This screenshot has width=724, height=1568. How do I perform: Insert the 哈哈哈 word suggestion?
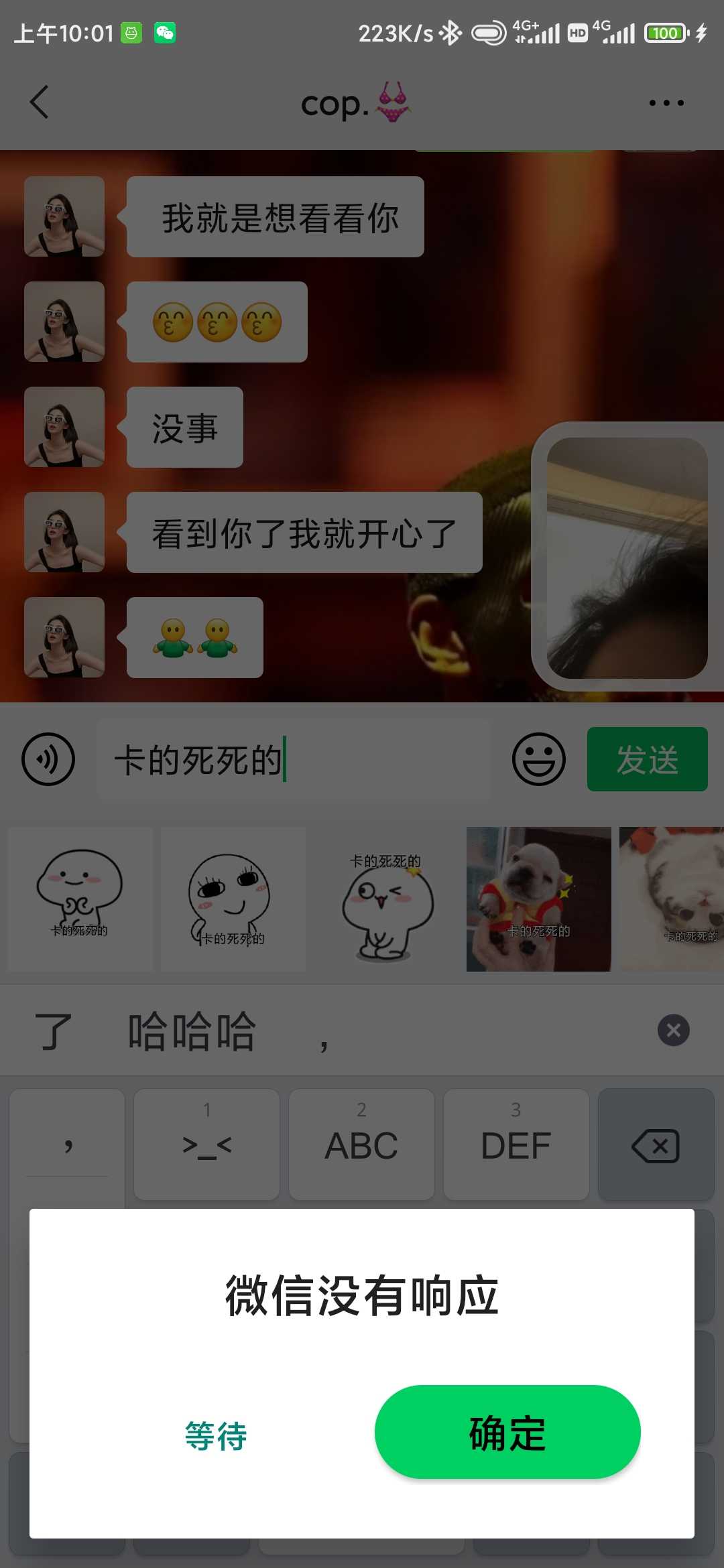click(x=192, y=1031)
